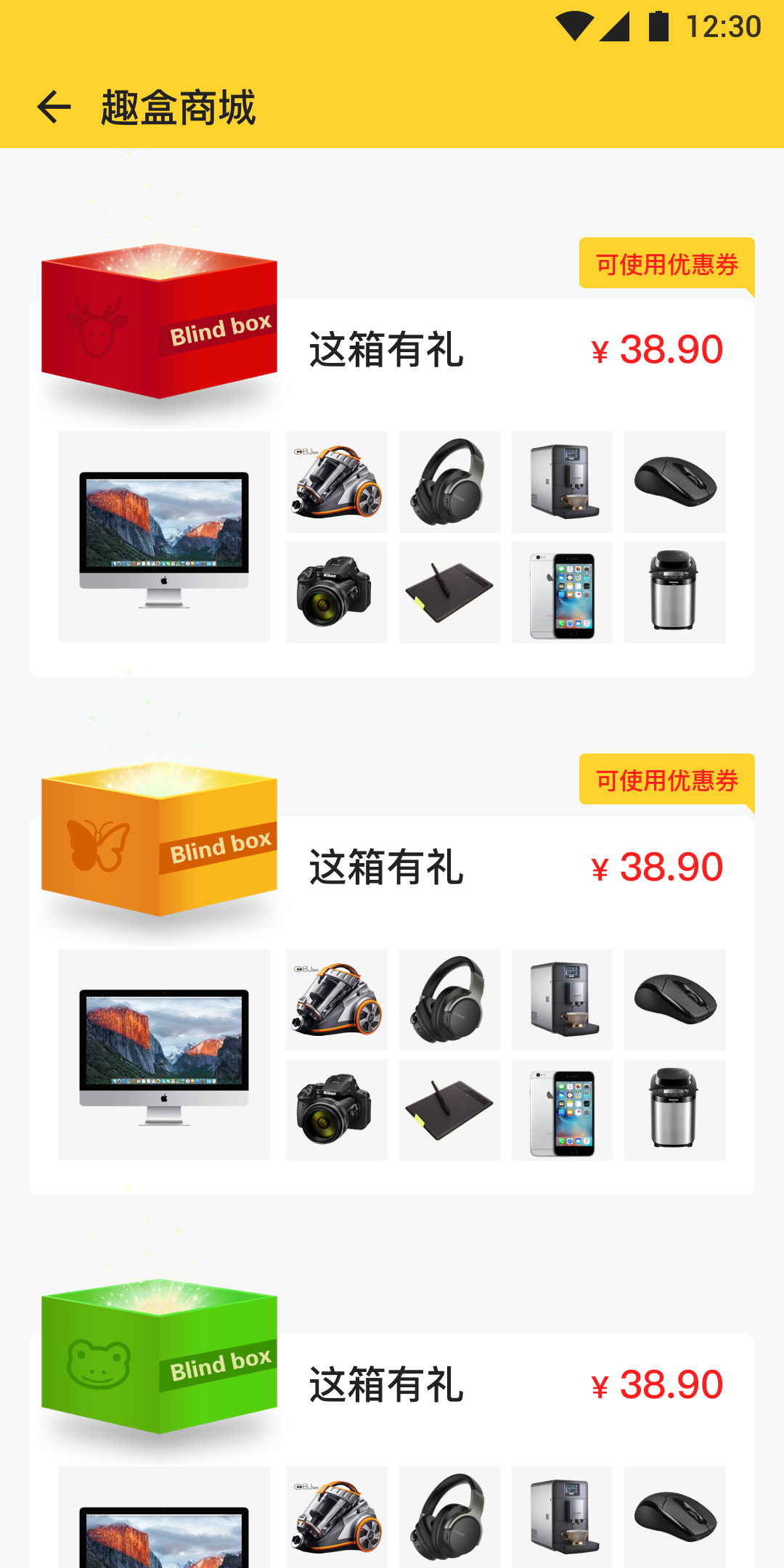
Task: Click the 趣盒商城 page title
Action: [x=179, y=107]
